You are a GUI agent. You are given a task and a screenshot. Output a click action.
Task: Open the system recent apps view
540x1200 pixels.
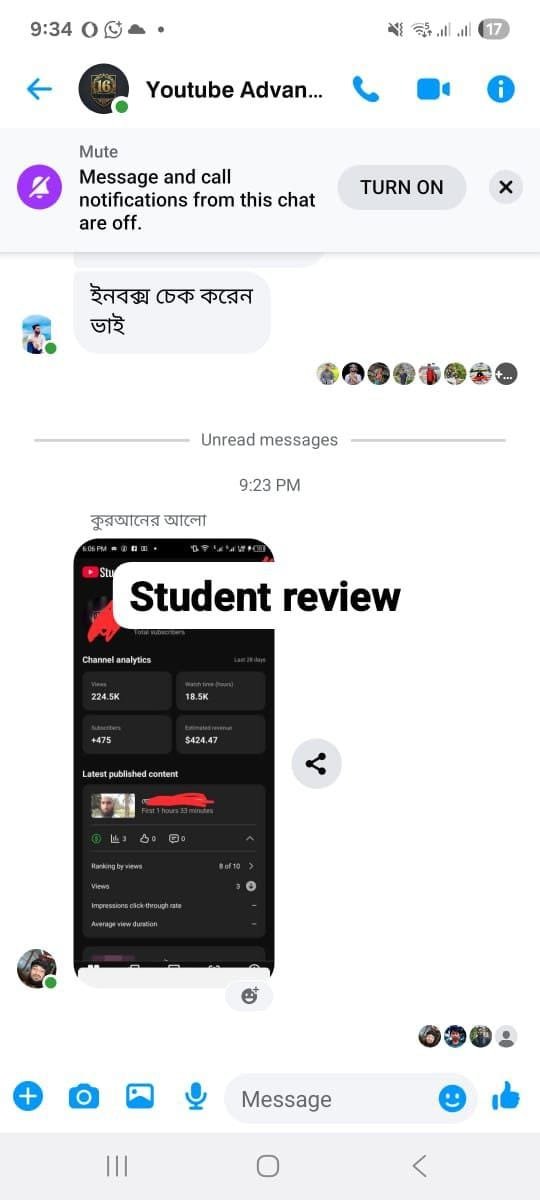[117, 1165]
